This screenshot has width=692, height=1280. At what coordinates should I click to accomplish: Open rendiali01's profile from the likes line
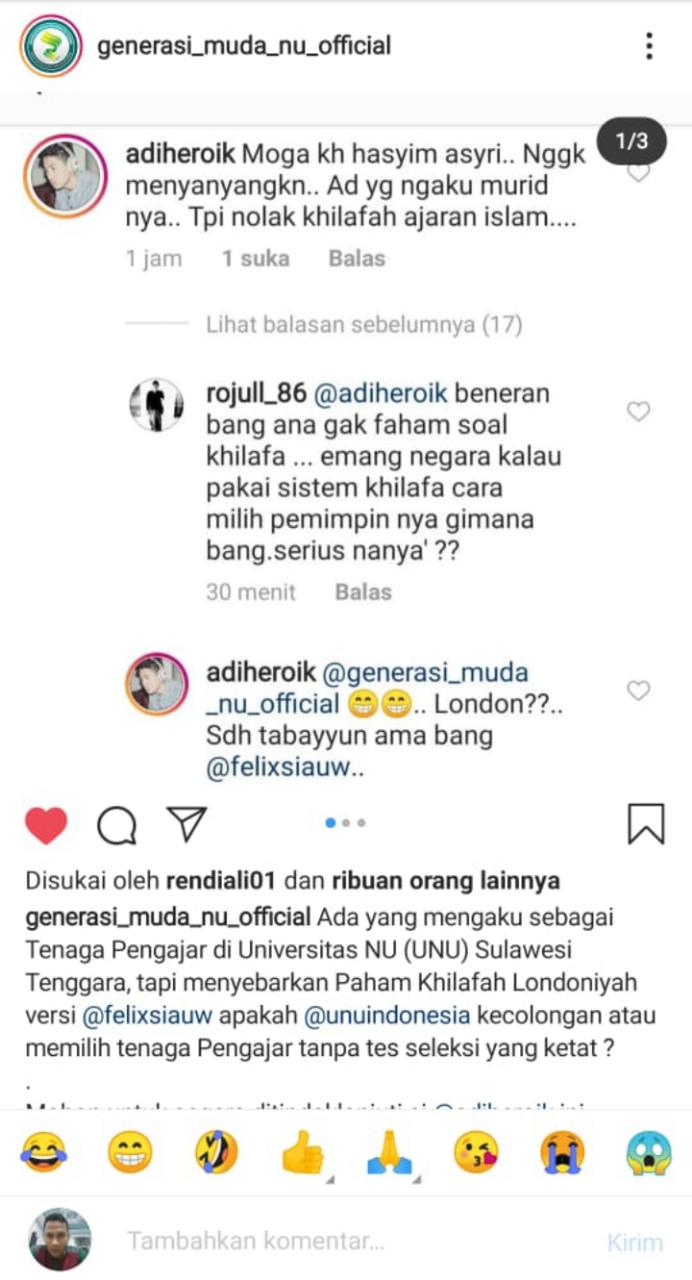[x=221, y=882]
